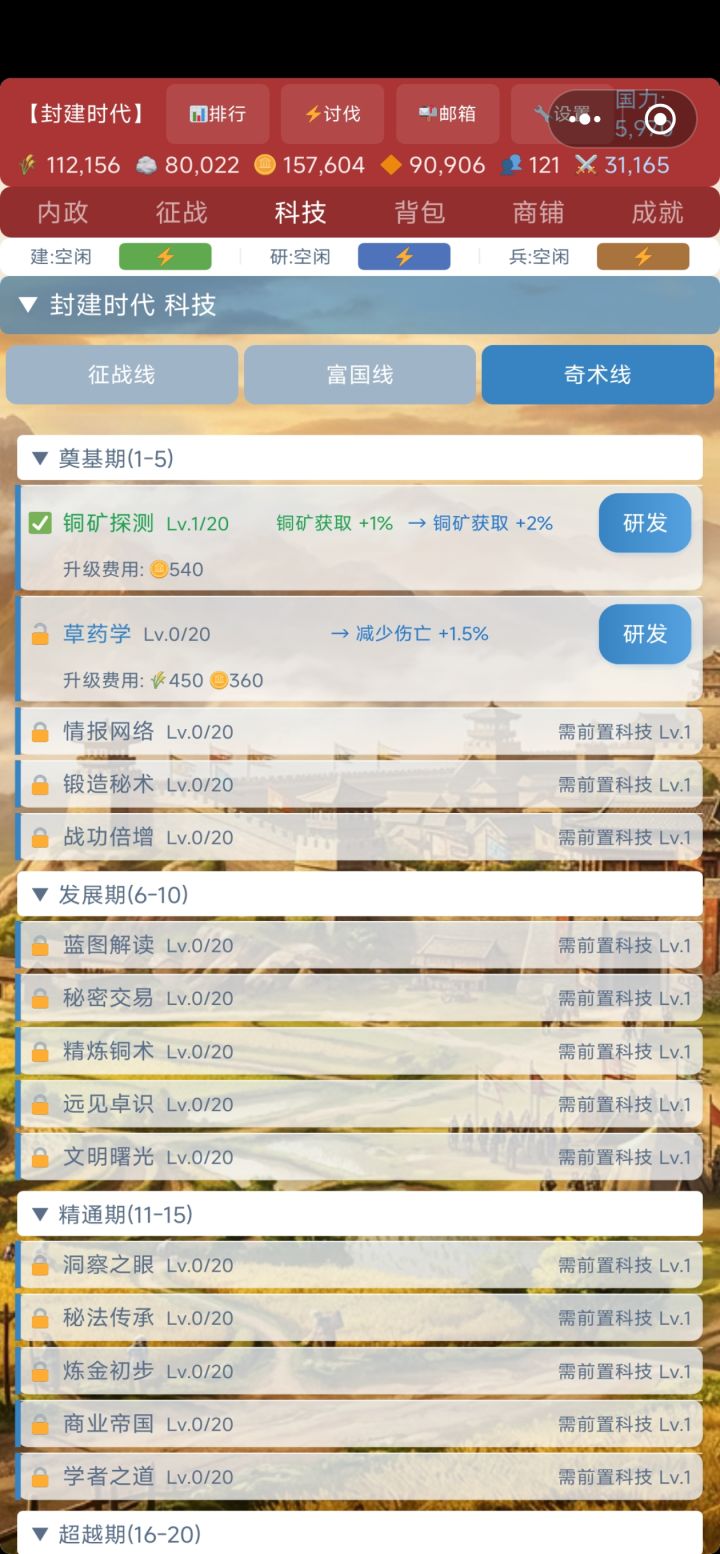Click the corn resource icon
The image size is (720, 1554).
(x=27, y=165)
